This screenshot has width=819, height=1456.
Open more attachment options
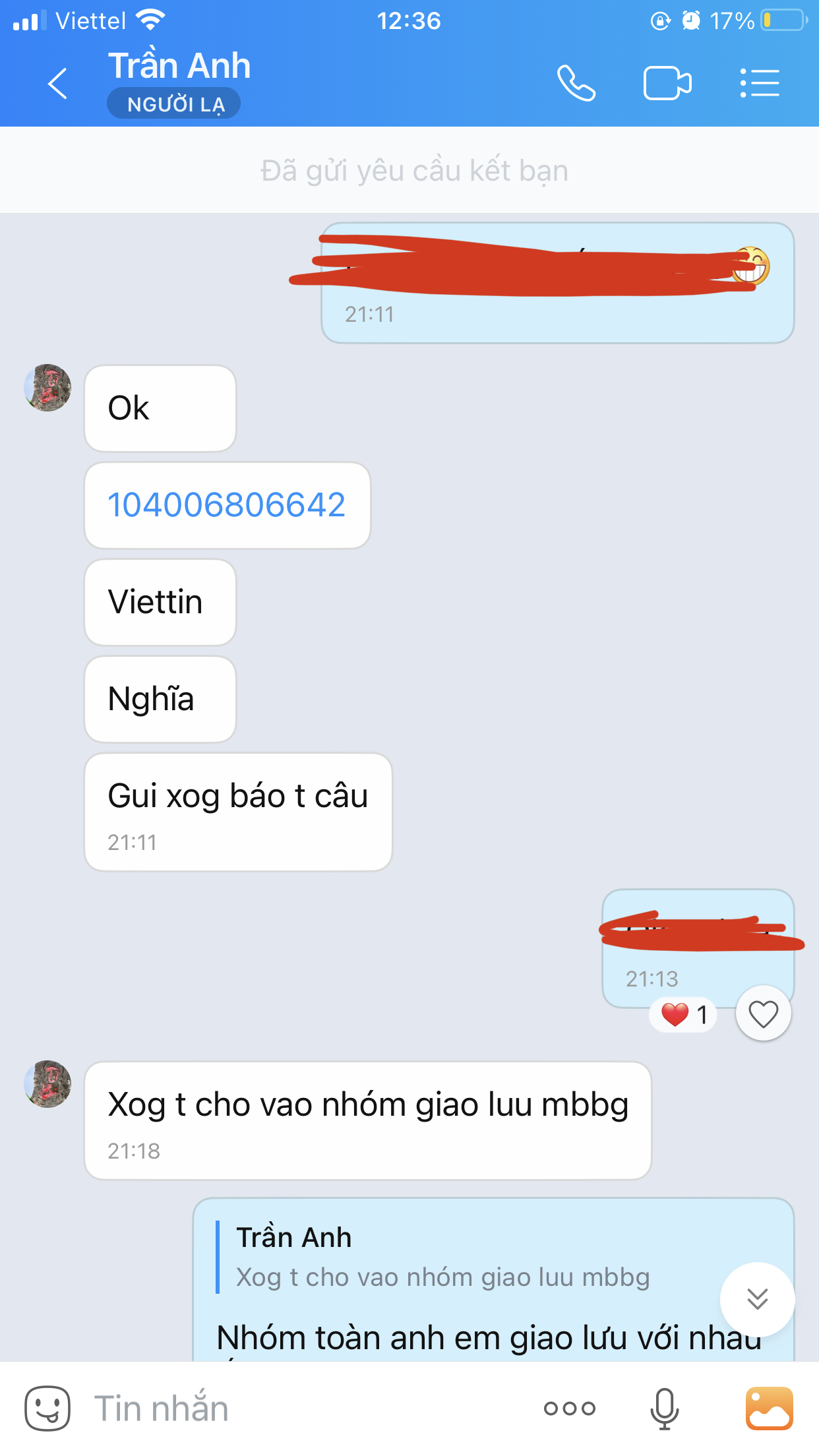point(570,1409)
